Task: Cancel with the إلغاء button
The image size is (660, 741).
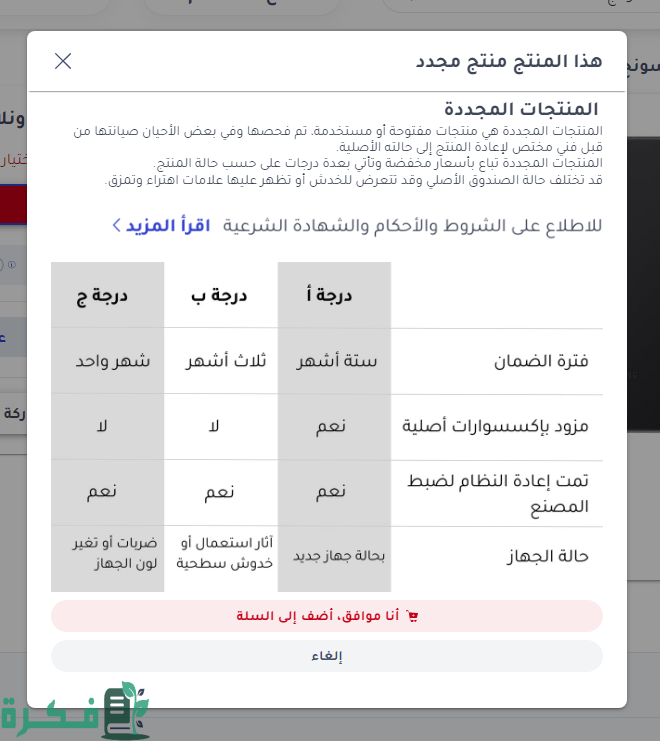Action: pyautogui.click(x=327, y=656)
